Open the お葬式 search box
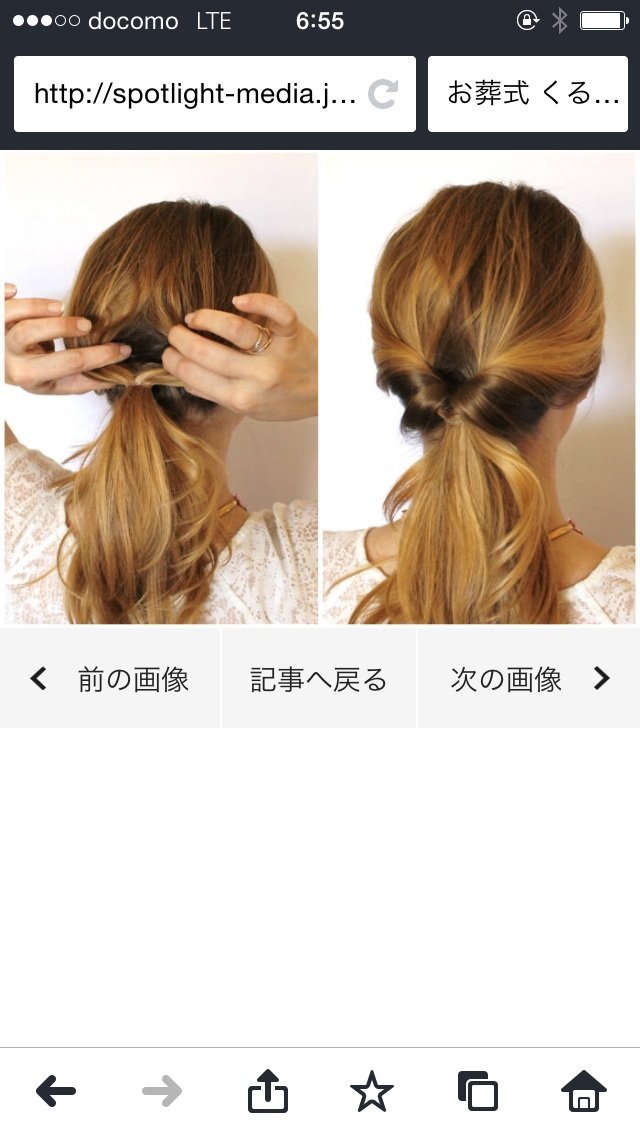Image resolution: width=640 pixels, height=1136 pixels. pyautogui.click(x=533, y=94)
